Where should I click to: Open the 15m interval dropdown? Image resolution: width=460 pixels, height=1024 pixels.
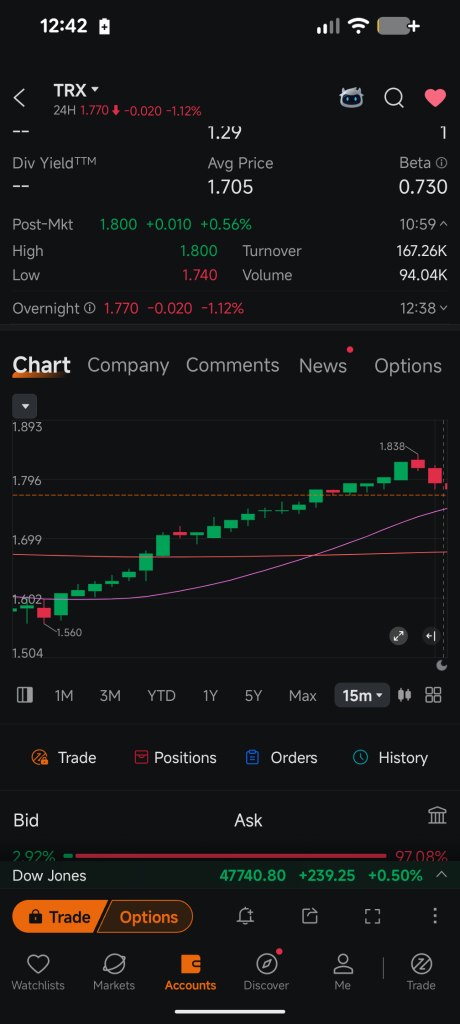click(x=362, y=696)
